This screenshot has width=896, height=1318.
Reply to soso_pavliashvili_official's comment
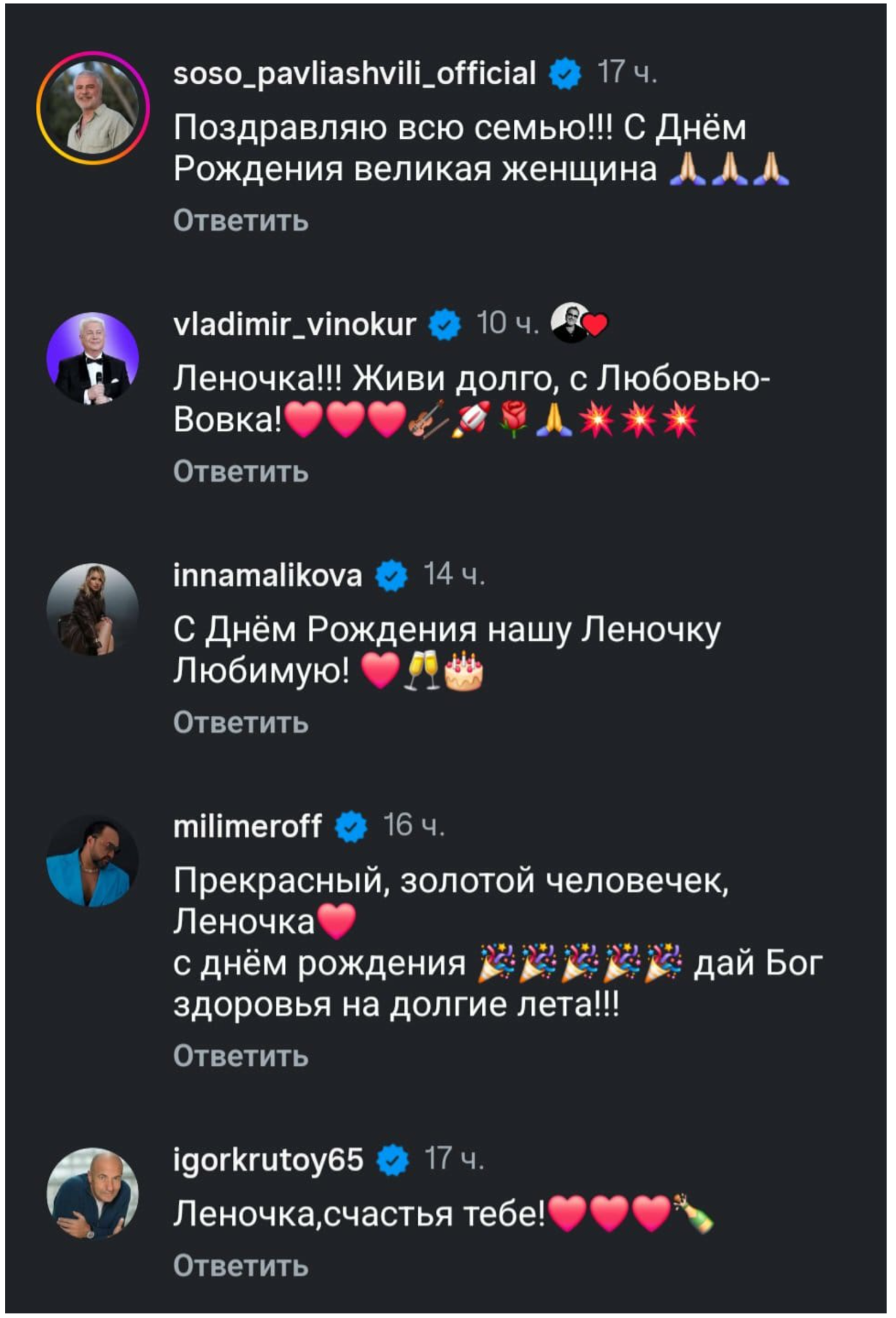click(241, 221)
